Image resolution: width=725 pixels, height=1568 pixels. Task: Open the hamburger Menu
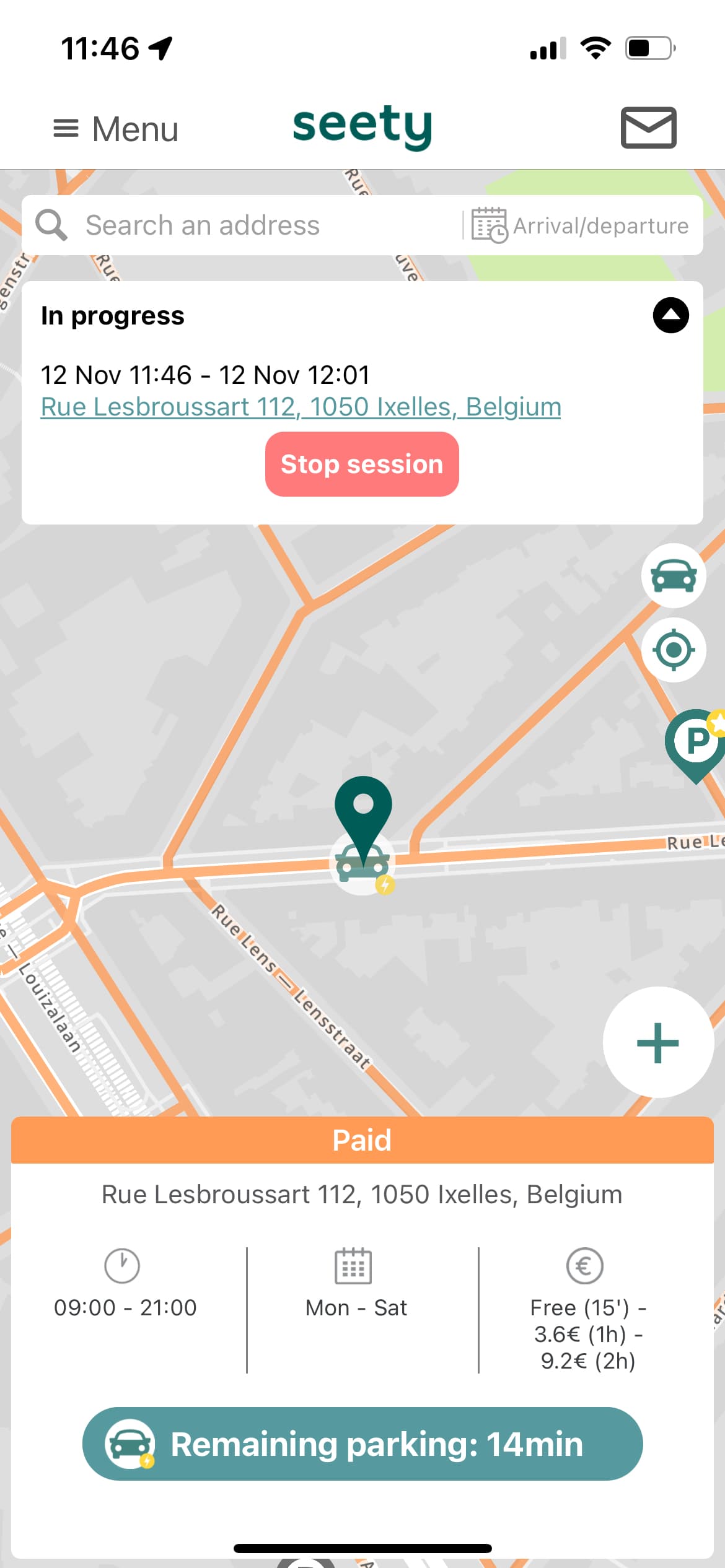tap(115, 128)
